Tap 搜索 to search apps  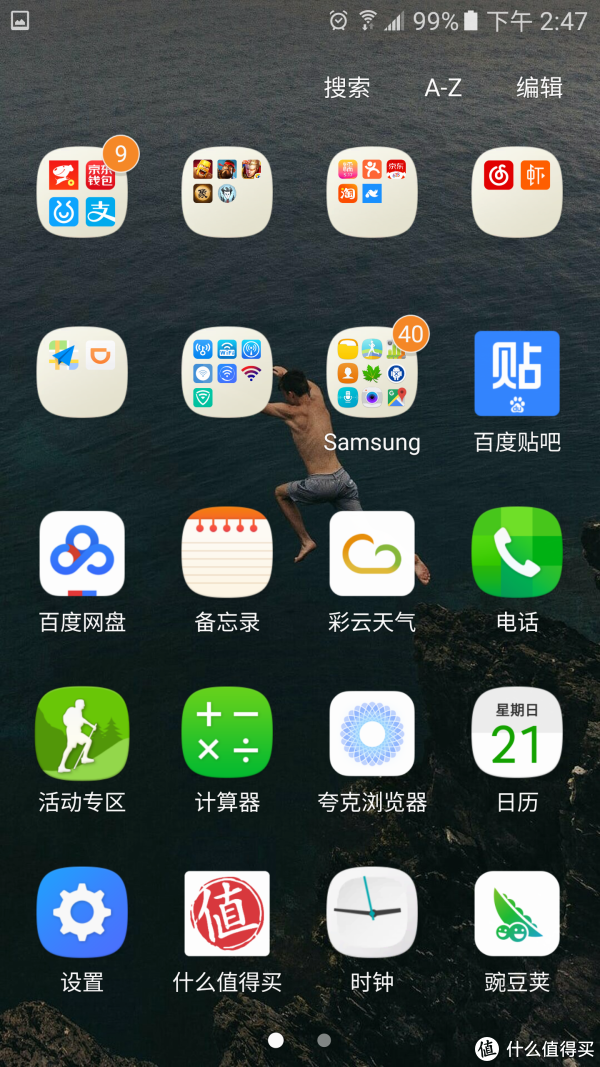[347, 88]
